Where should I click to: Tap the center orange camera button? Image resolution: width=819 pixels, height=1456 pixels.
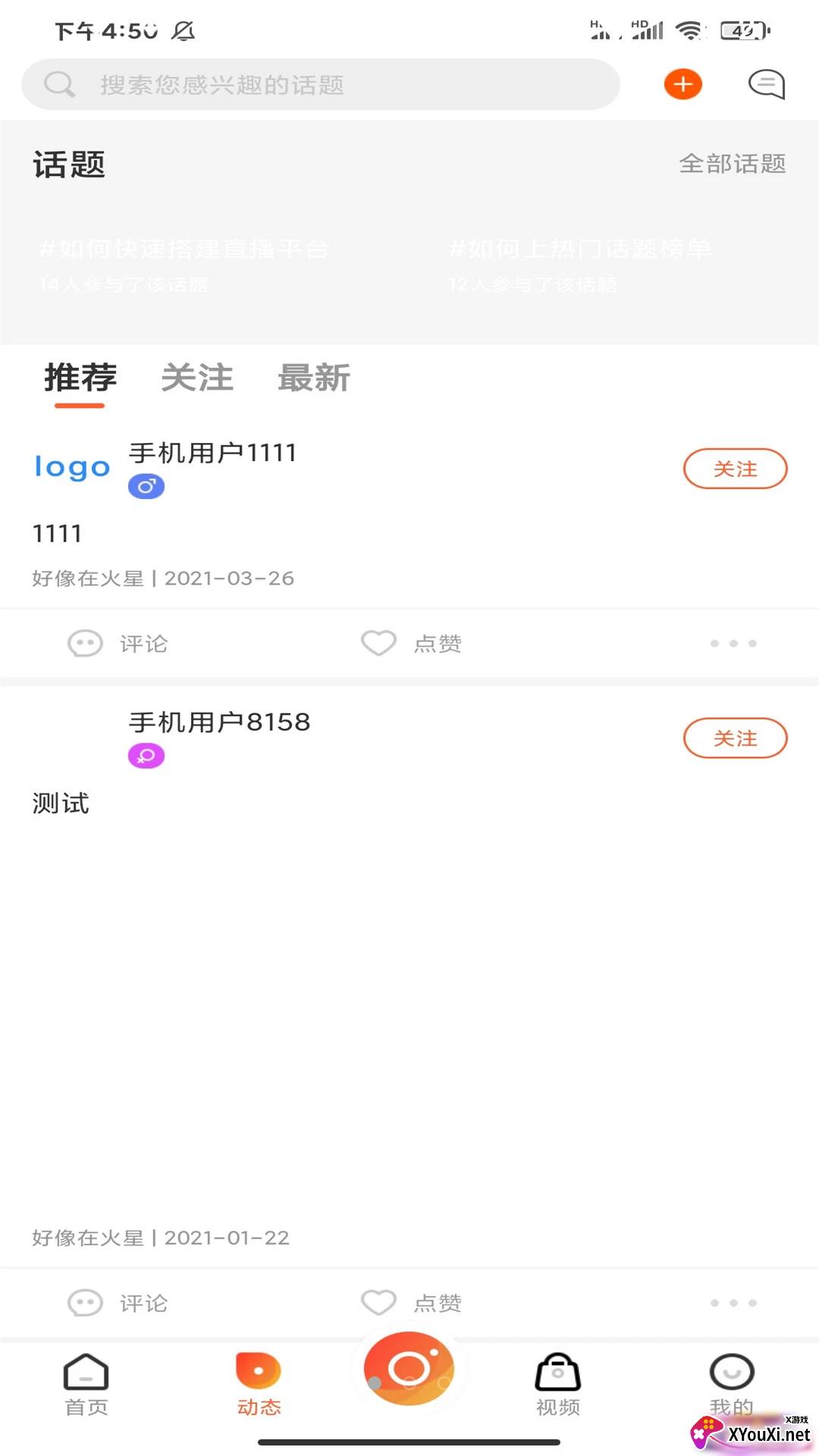409,1370
